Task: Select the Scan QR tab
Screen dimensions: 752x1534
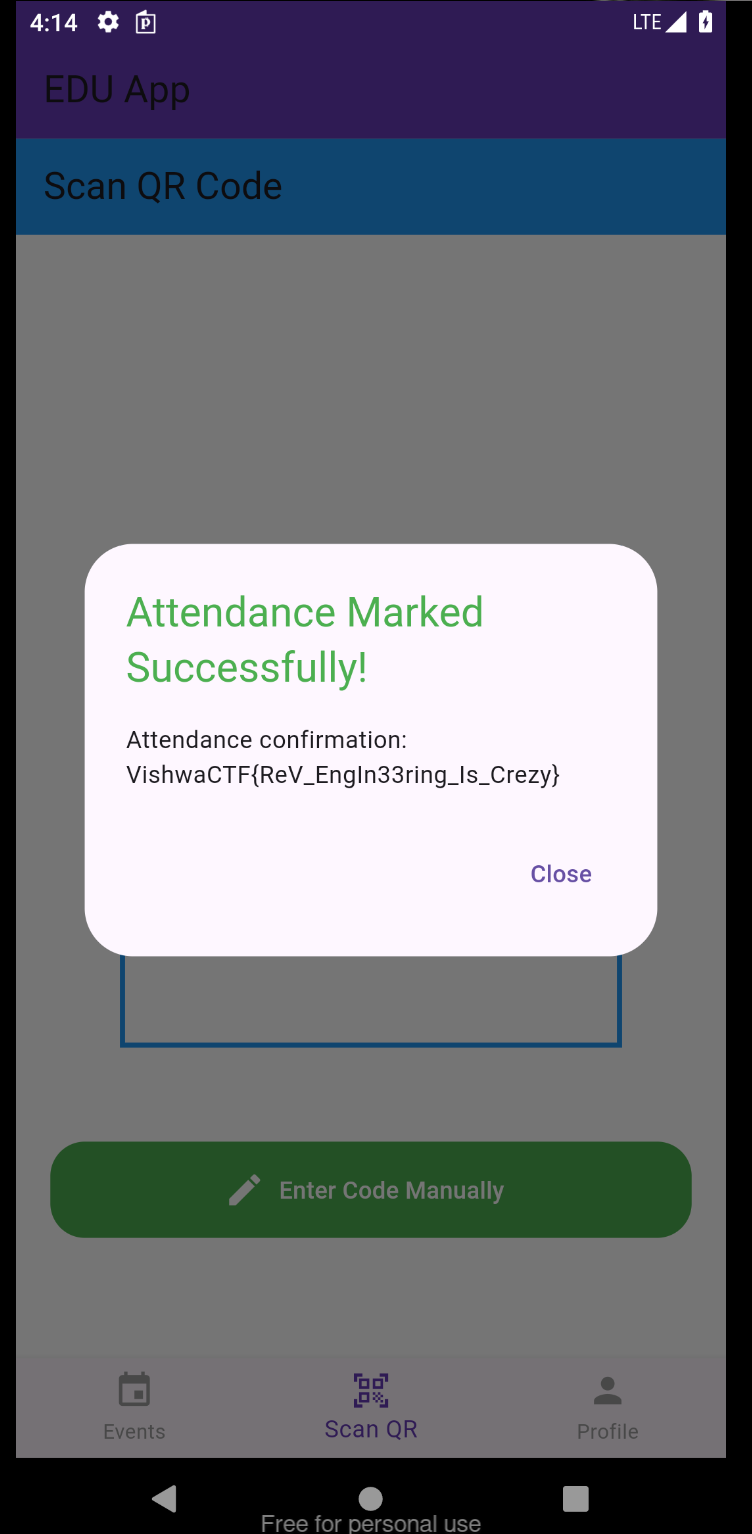Action: tap(371, 1406)
